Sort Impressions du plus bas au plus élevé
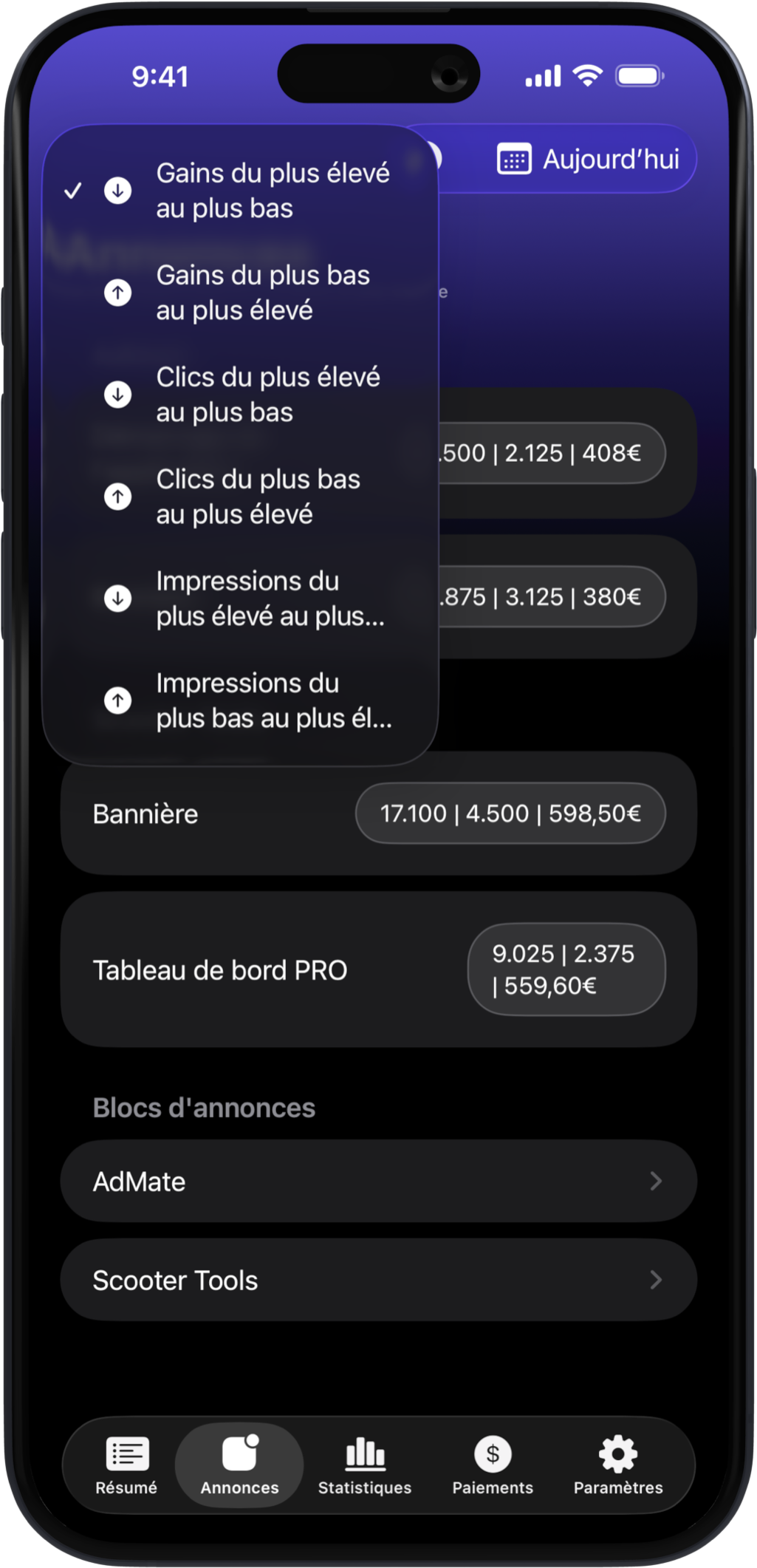 (x=251, y=701)
